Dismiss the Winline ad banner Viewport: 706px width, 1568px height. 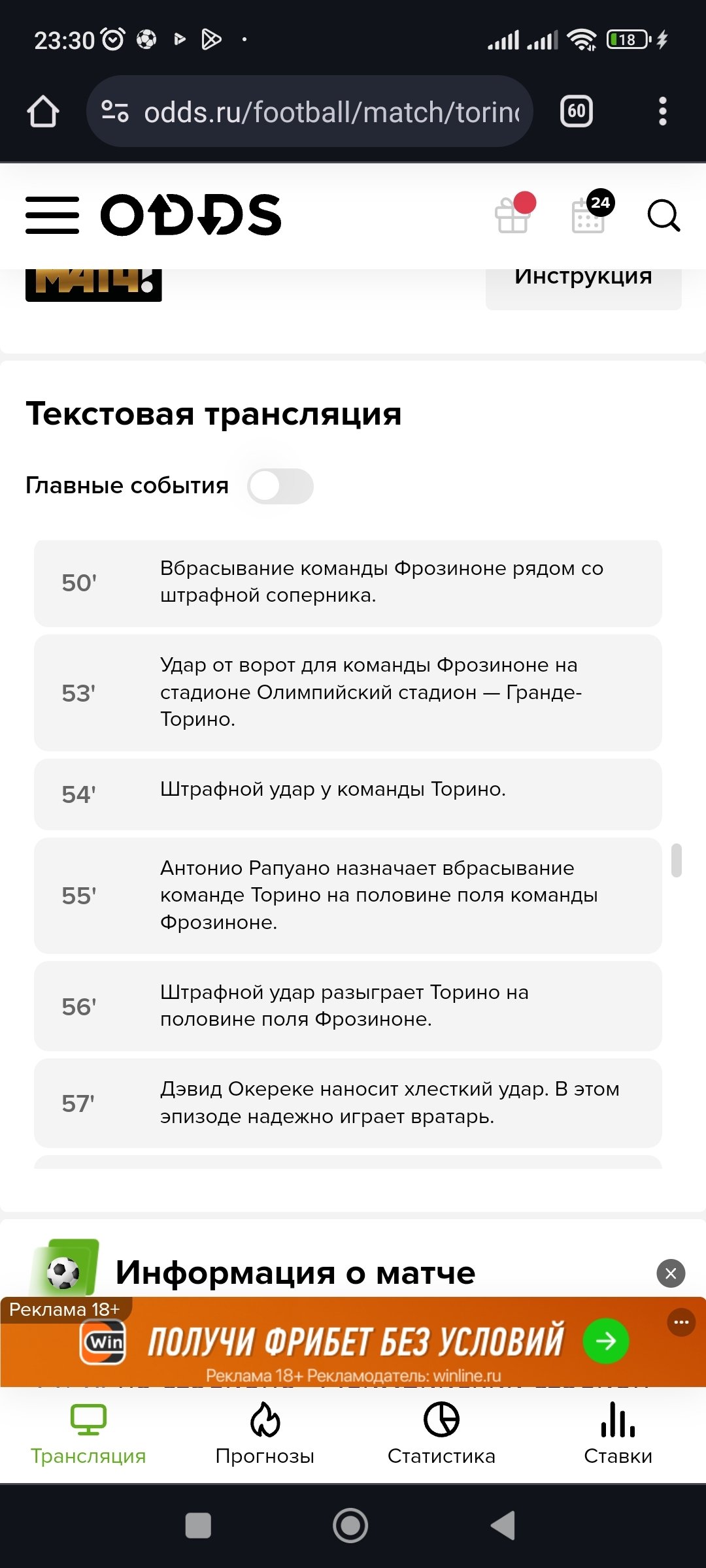pos(671,1273)
